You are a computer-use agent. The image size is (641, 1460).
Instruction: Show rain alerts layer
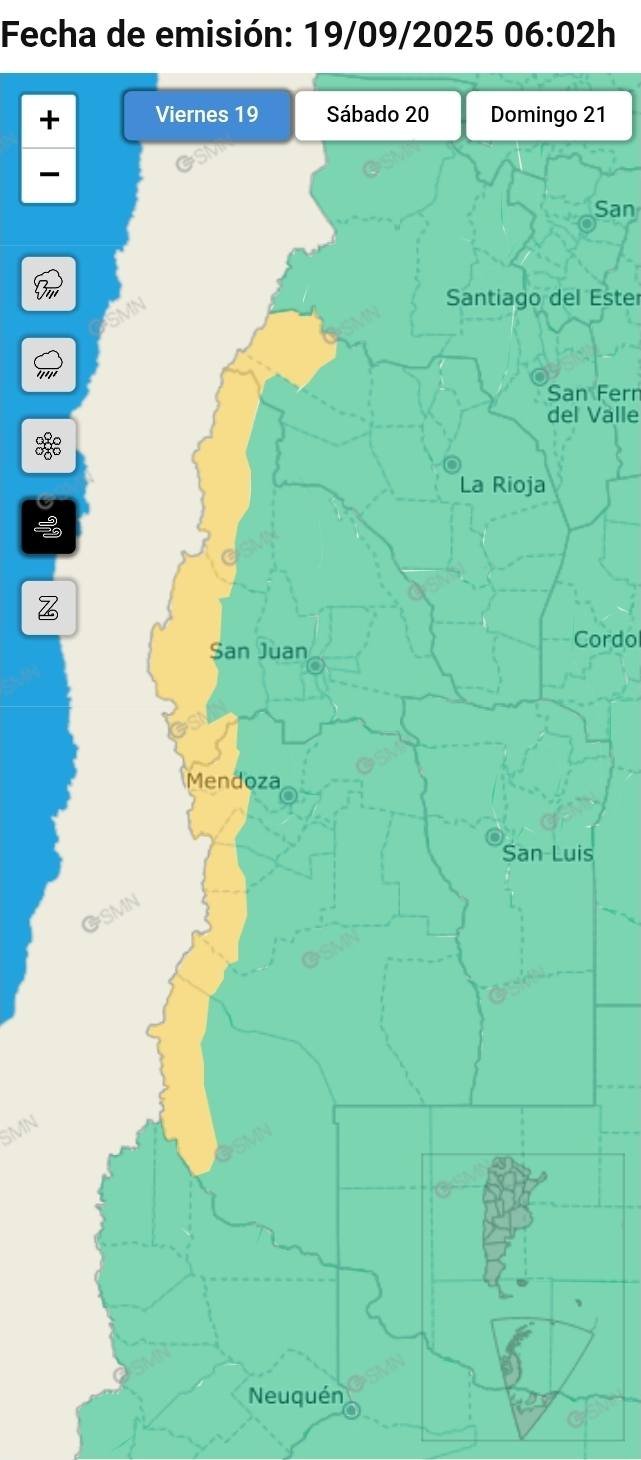coord(48,365)
